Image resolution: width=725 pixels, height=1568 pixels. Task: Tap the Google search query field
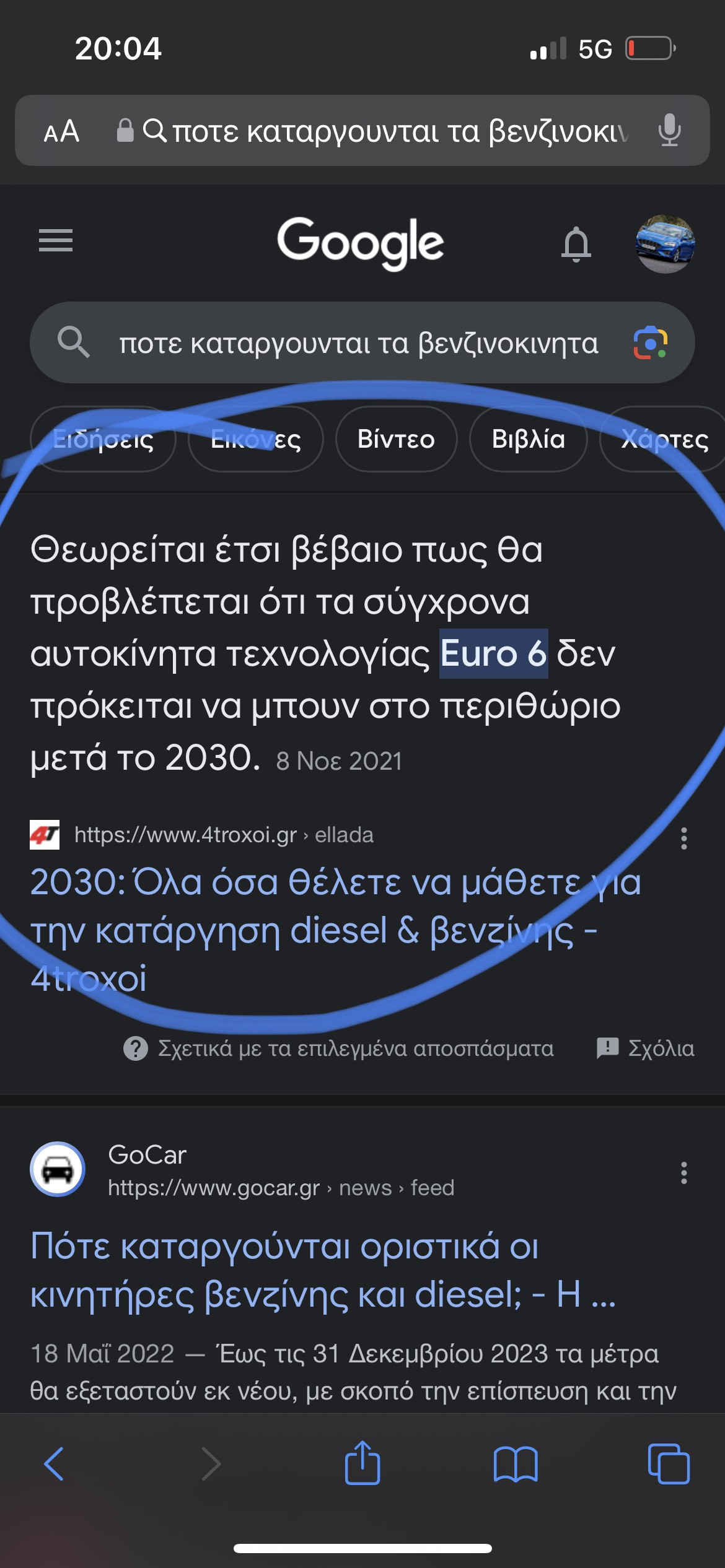tap(358, 343)
